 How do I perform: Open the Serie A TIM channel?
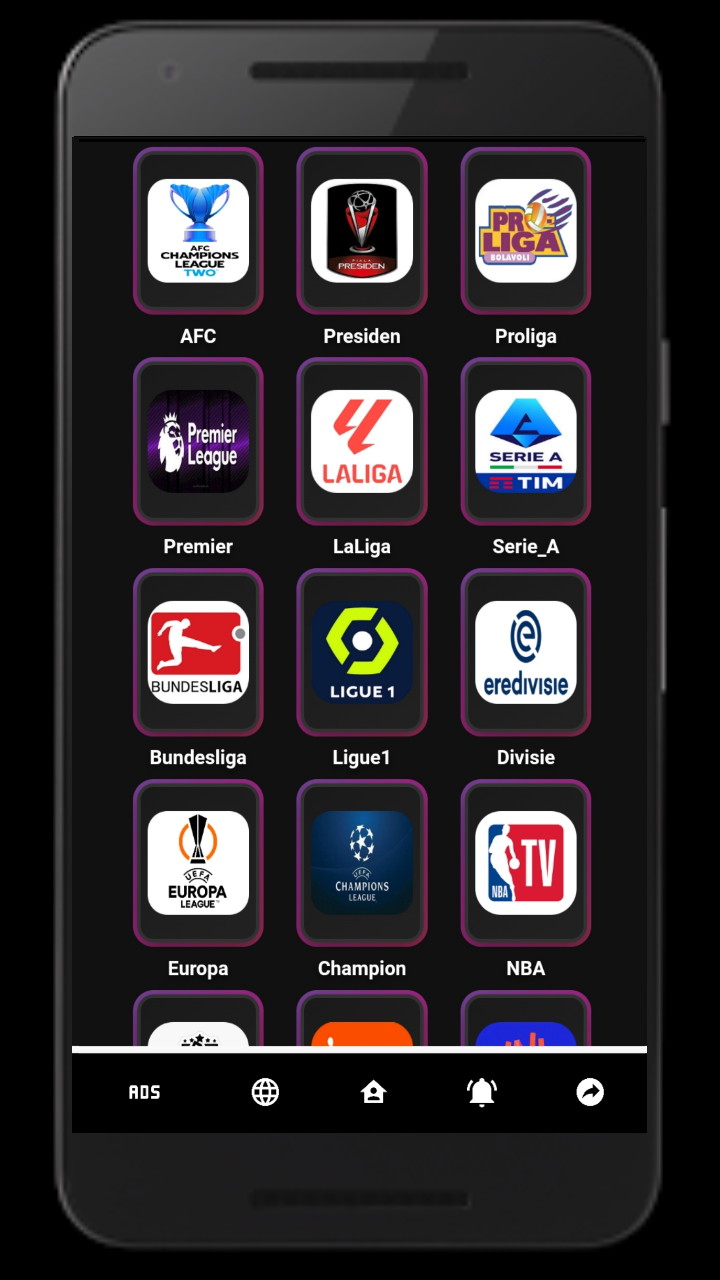click(526, 443)
